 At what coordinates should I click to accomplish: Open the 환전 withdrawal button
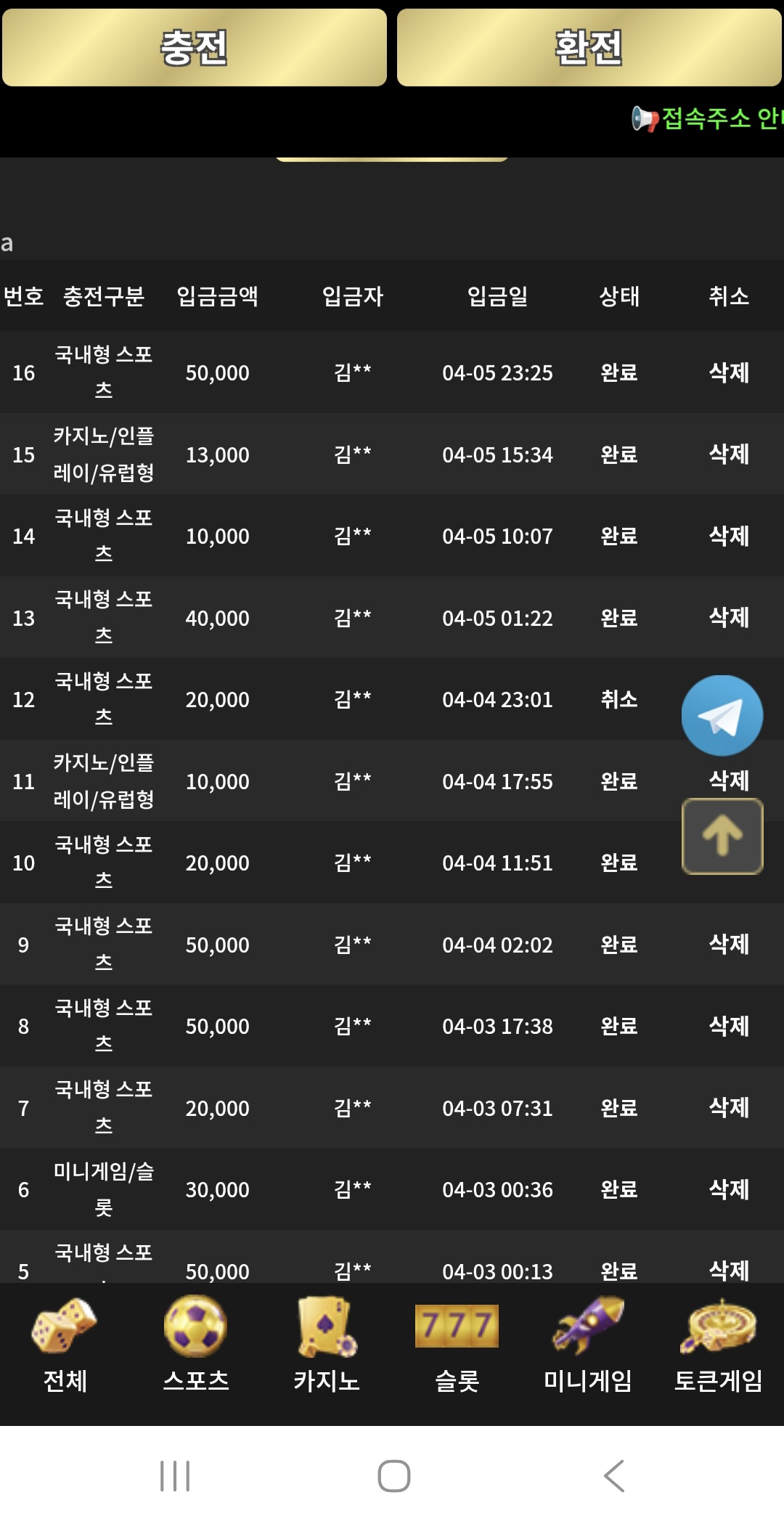589,48
